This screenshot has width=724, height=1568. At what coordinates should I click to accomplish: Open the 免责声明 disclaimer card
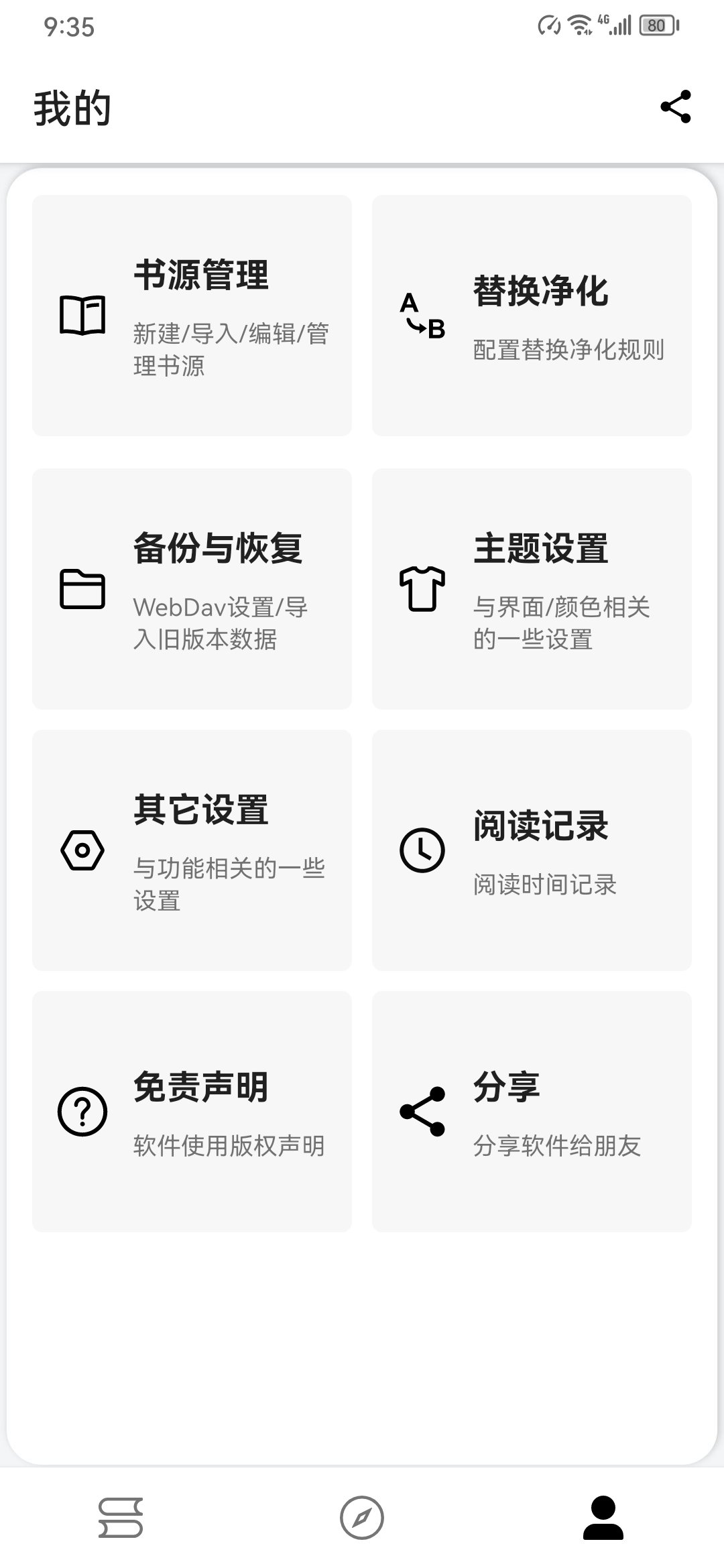[x=192, y=1112]
